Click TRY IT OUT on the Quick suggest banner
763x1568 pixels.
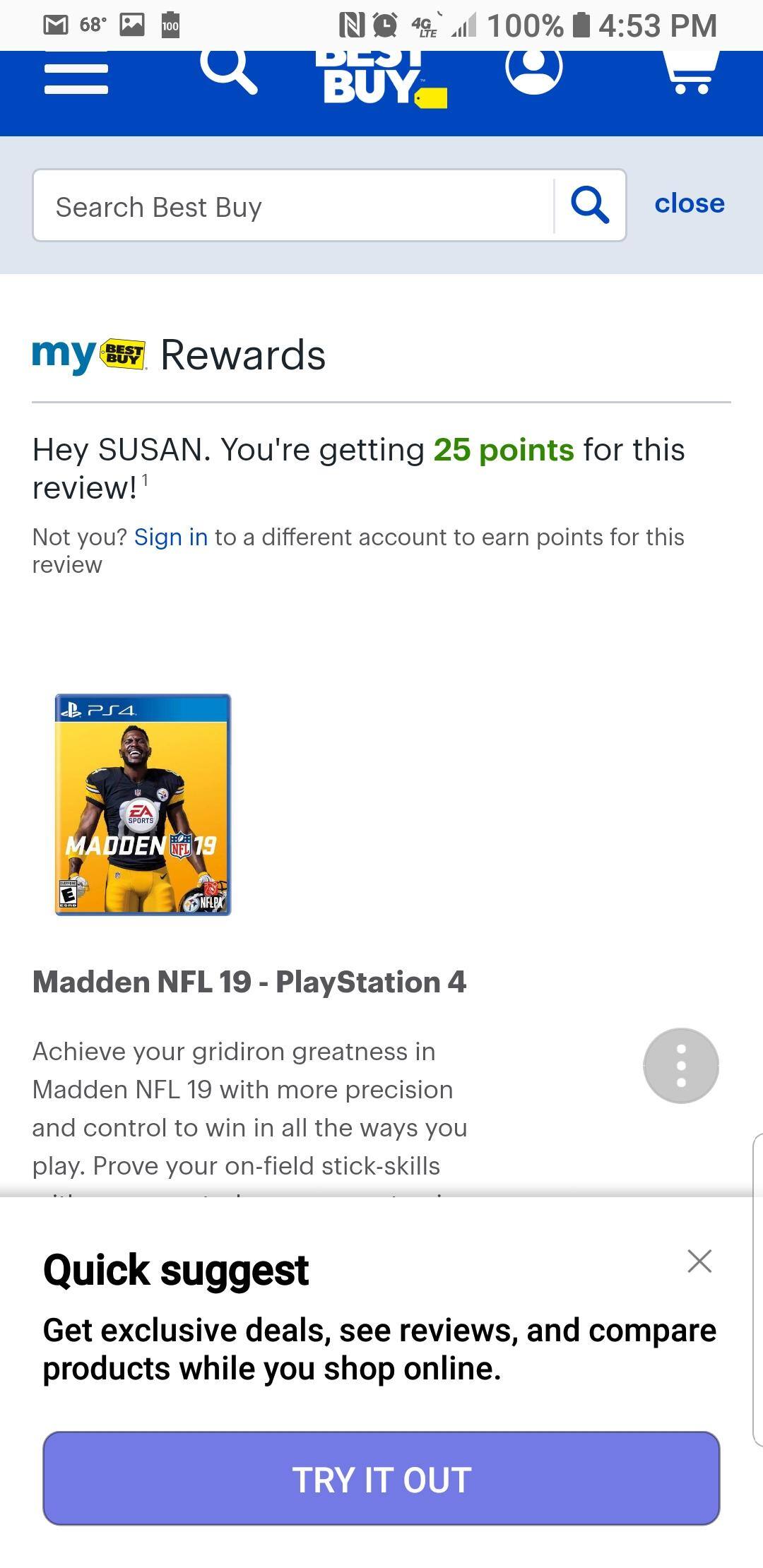pyautogui.click(x=381, y=1481)
